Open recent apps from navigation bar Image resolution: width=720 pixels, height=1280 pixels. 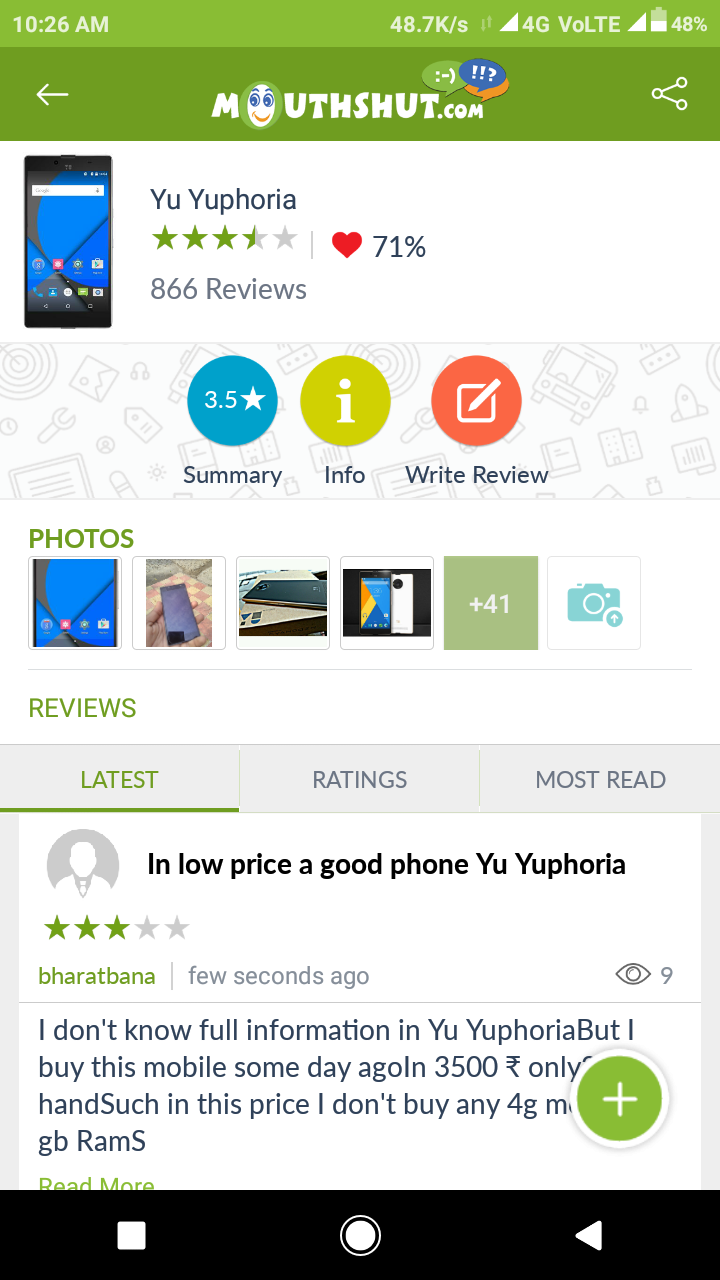tap(132, 1235)
